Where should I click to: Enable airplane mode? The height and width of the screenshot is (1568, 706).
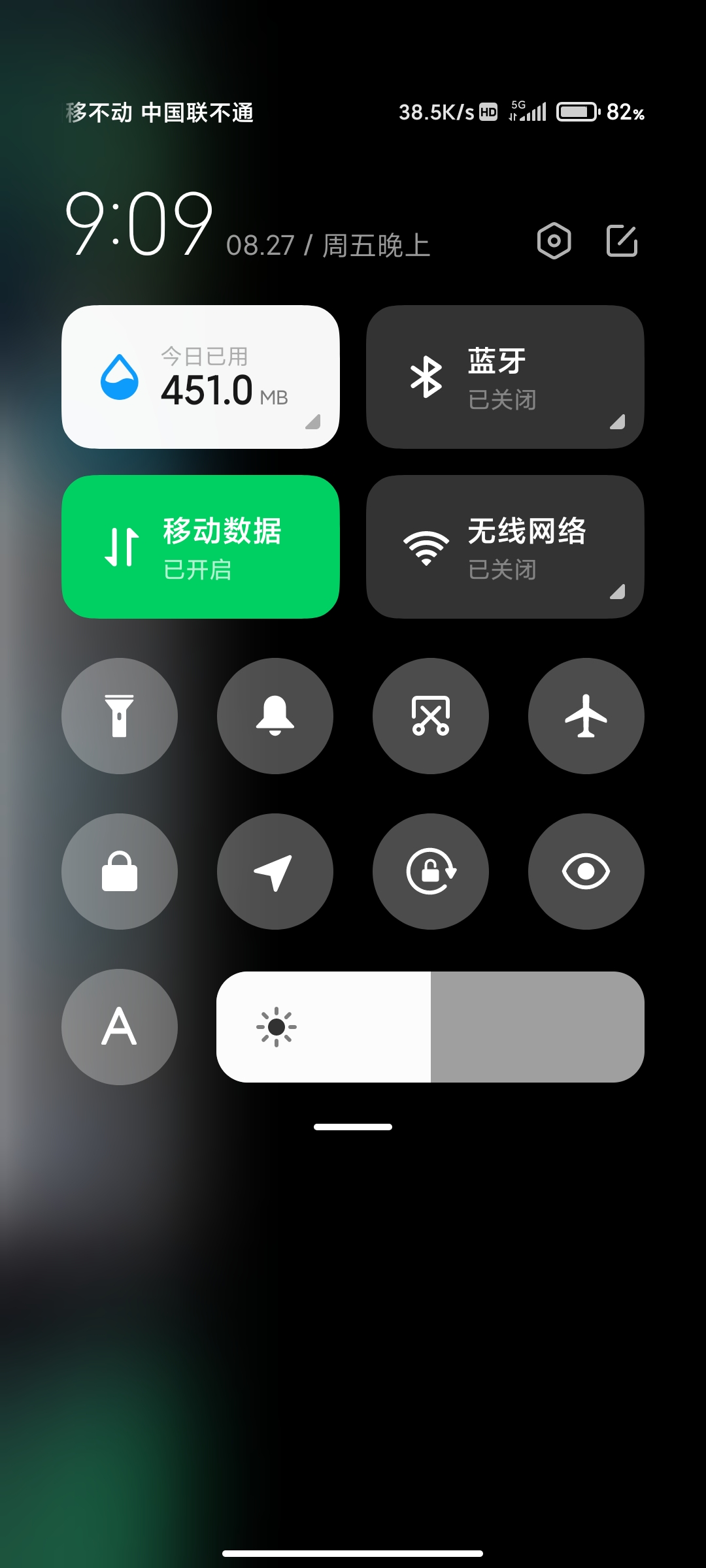pos(586,716)
